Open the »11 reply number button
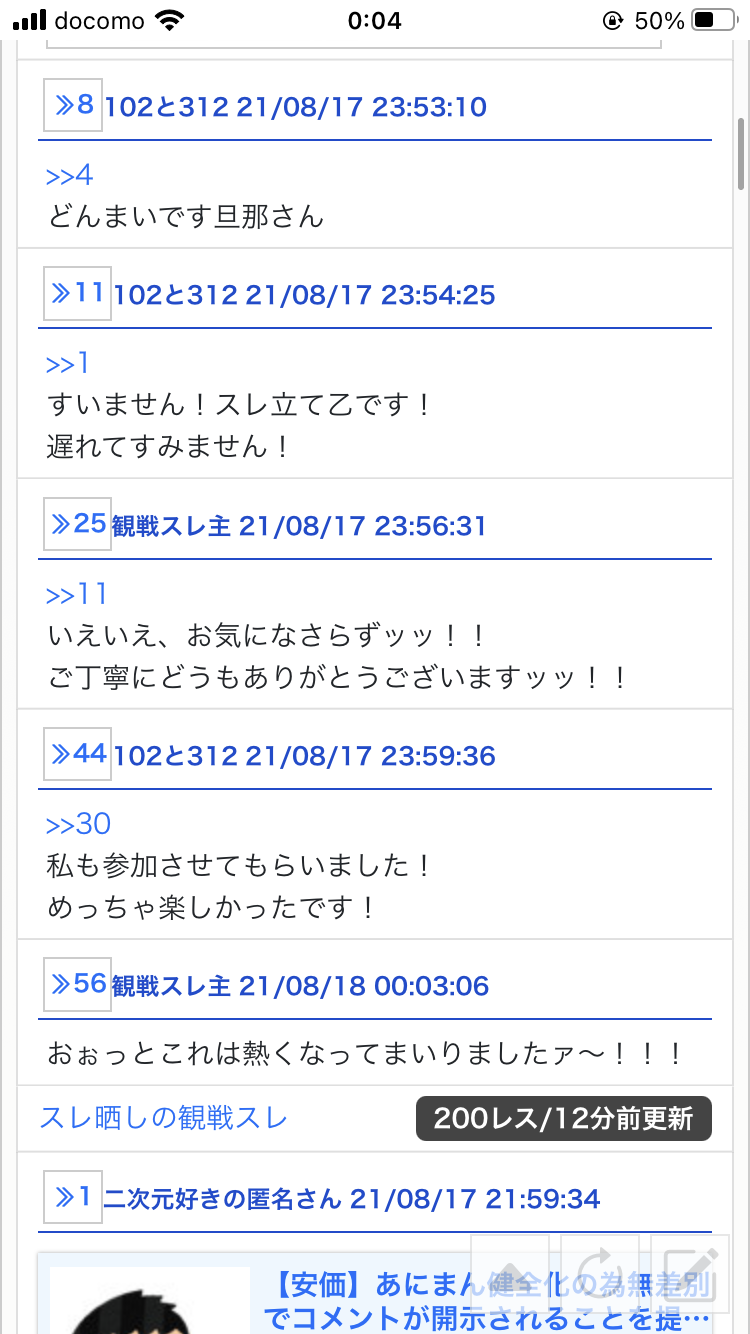The width and height of the screenshot is (750, 1334). click(x=77, y=293)
